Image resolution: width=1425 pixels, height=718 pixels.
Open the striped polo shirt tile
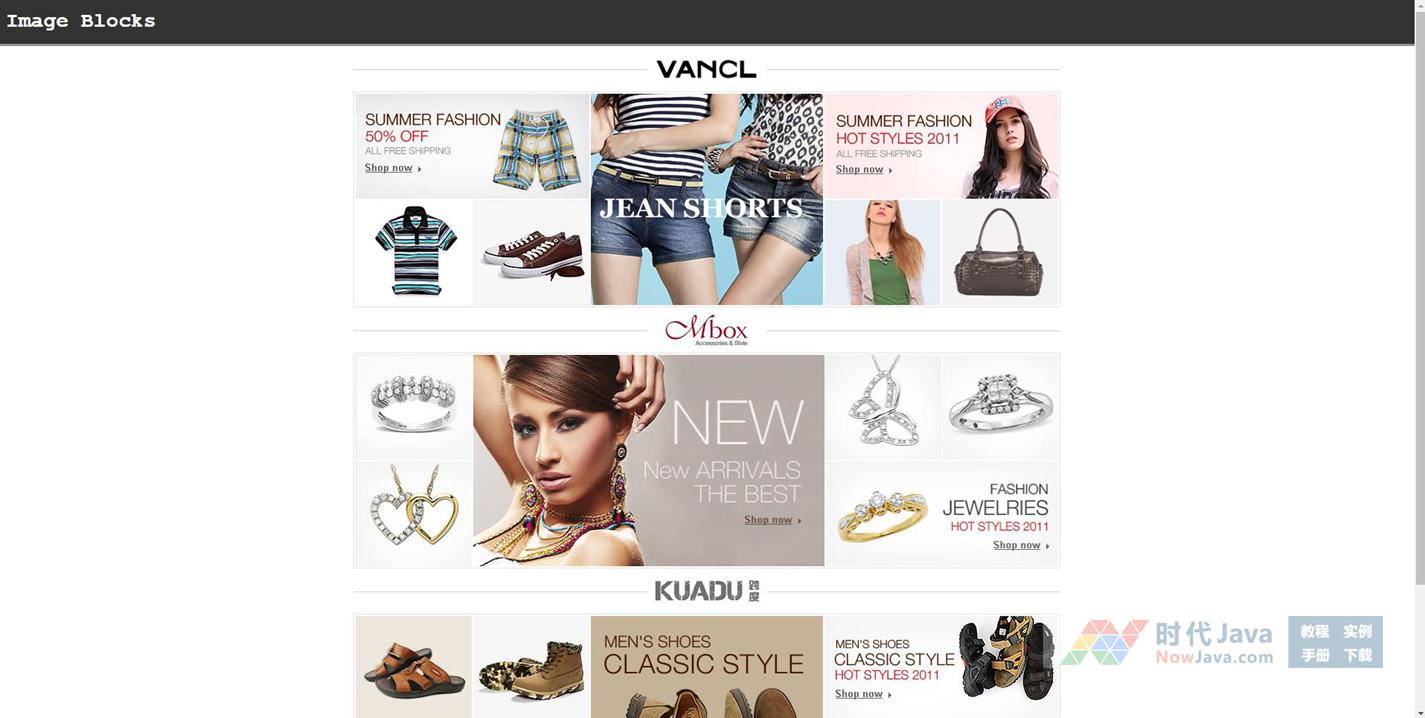pyautogui.click(x=414, y=252)
